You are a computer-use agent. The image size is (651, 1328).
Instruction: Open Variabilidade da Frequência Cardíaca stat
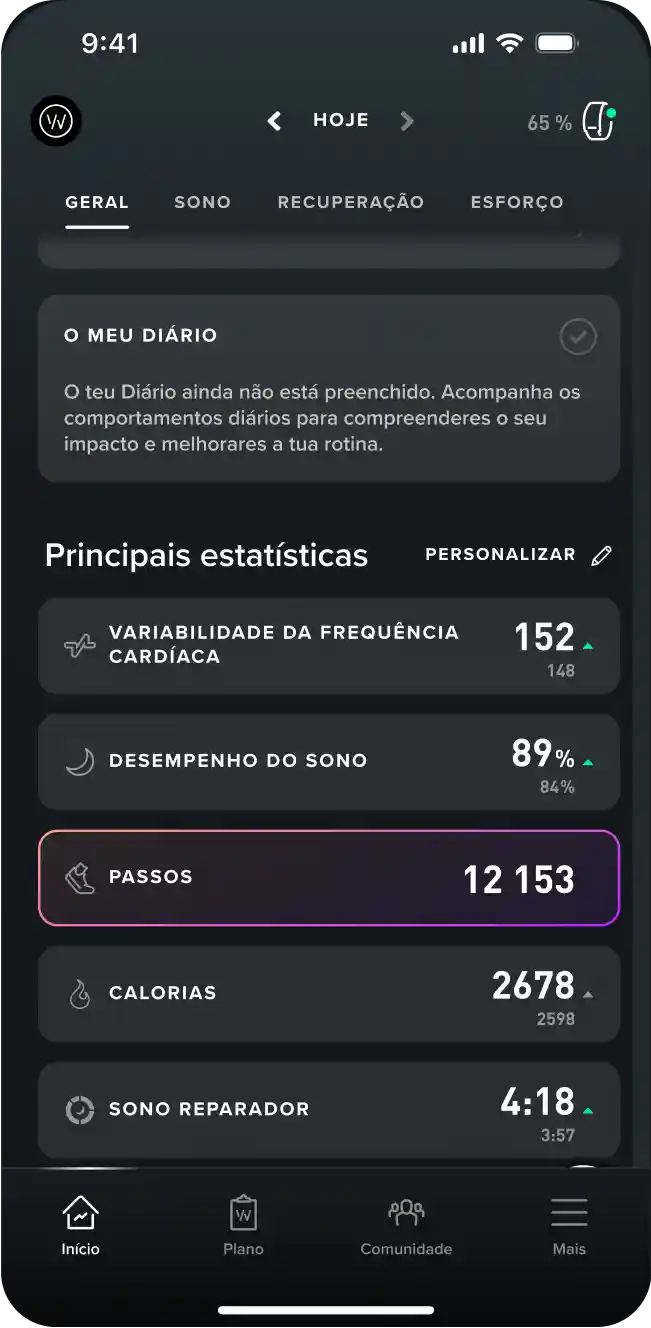coord(328,646)
